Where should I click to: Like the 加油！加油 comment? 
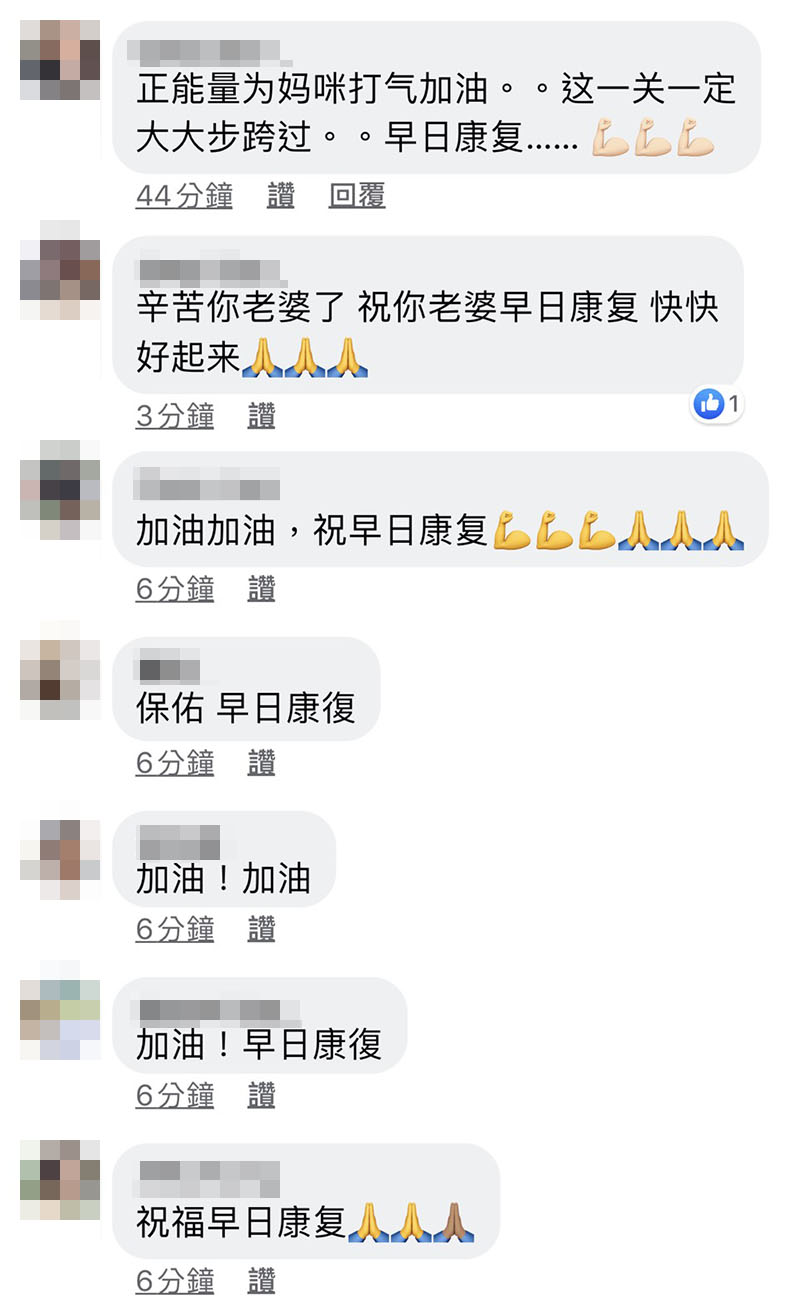[261, 930]
